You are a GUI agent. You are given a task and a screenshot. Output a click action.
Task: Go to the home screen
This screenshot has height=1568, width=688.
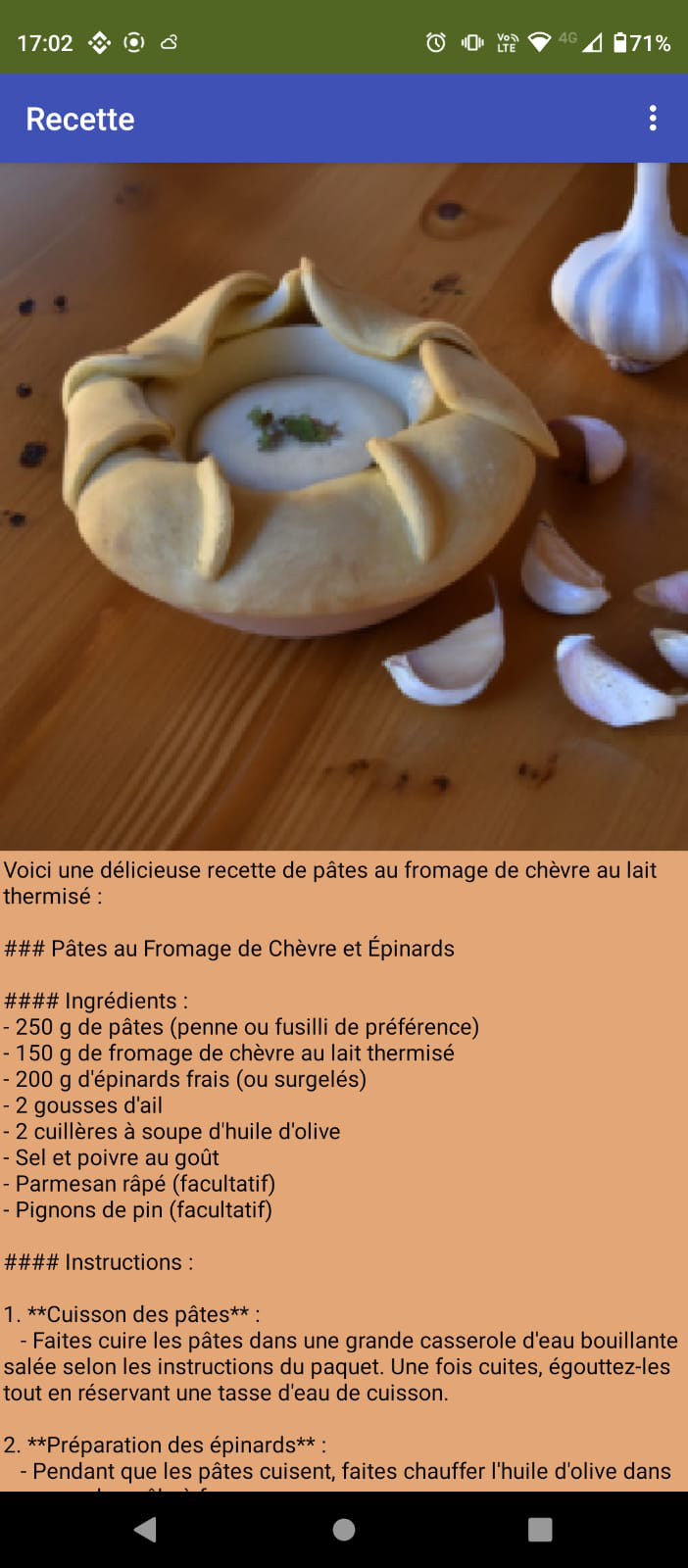[344, 1530]
